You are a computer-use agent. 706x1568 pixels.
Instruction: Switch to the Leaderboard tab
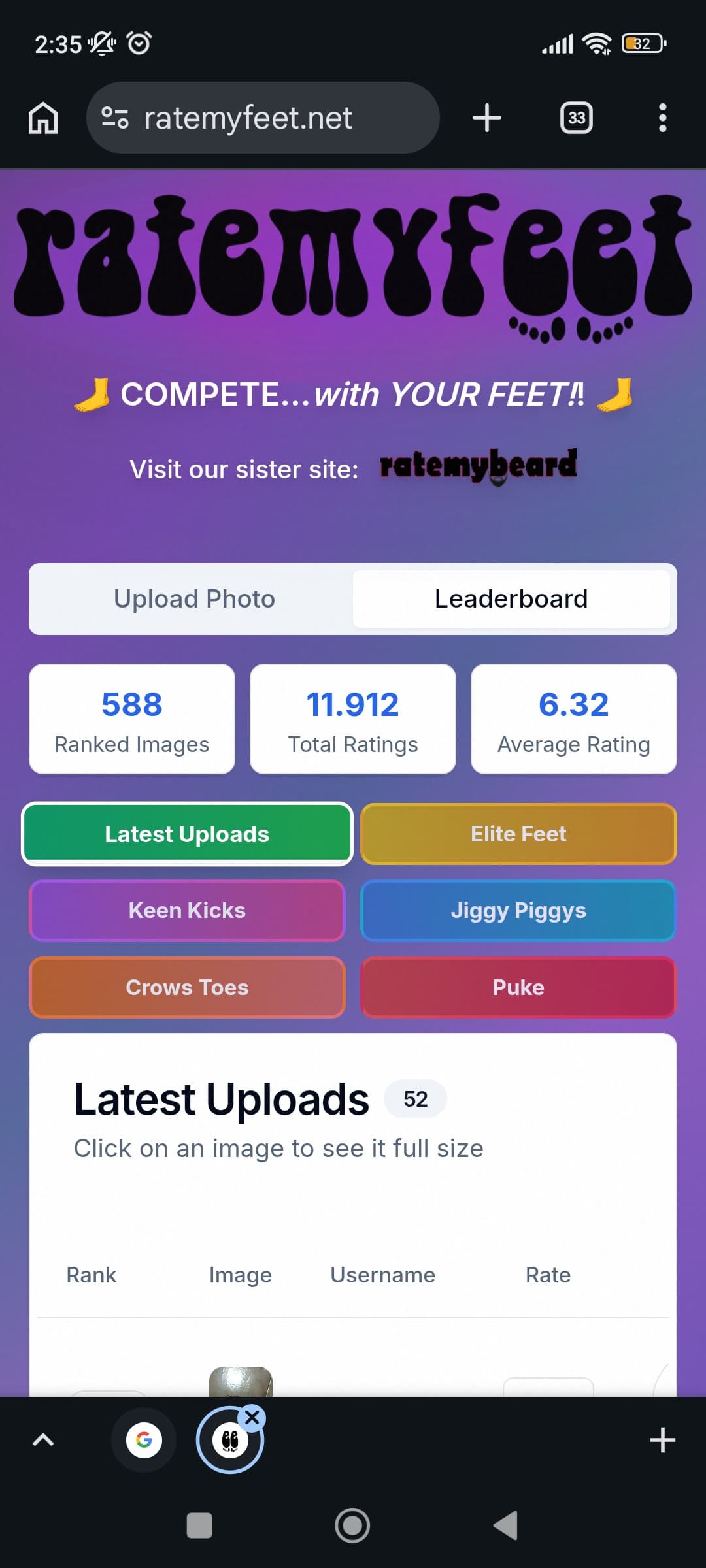click(x=511, y=599)
